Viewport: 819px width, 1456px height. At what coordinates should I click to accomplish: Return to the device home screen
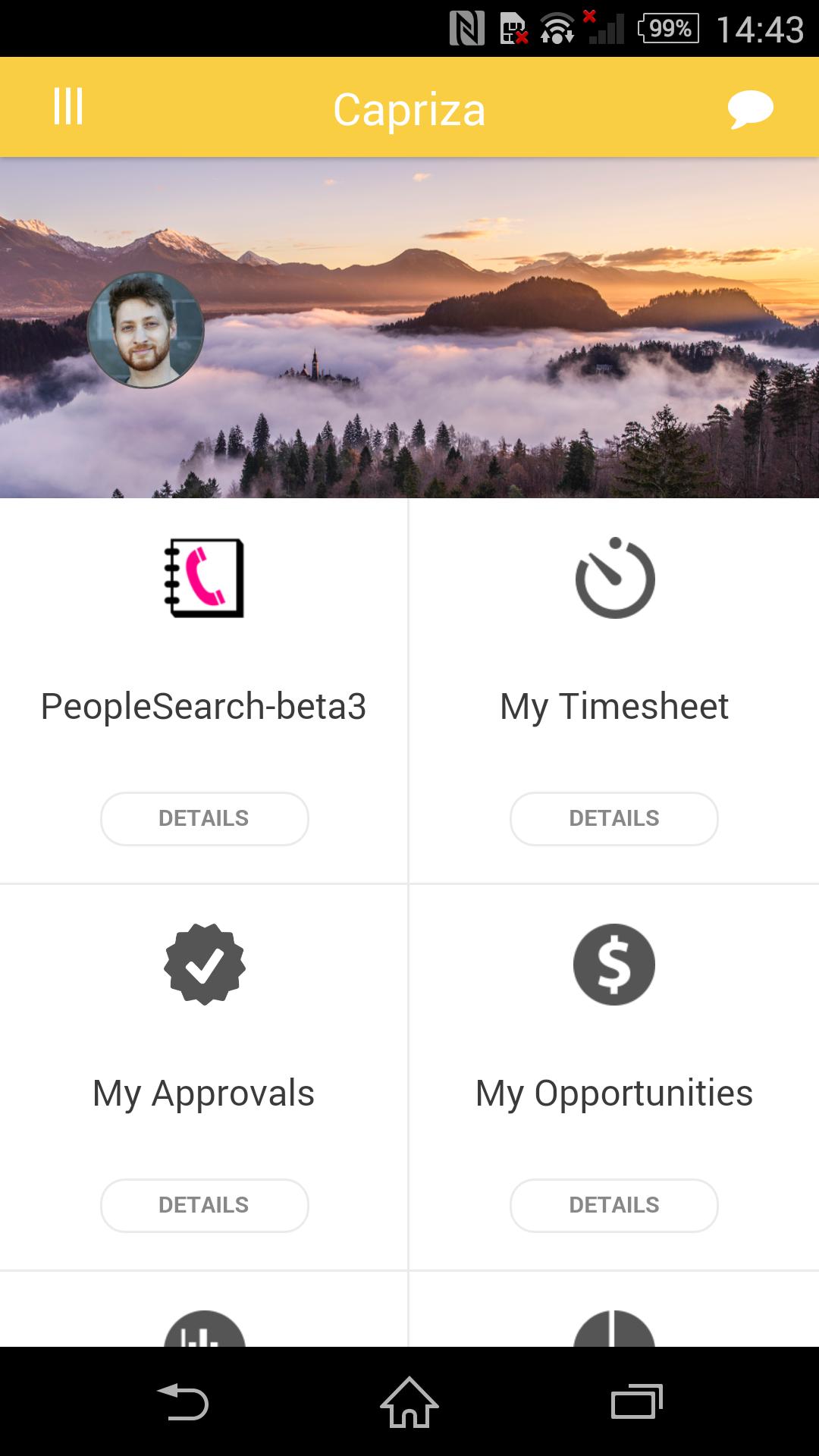[409, 1401]
